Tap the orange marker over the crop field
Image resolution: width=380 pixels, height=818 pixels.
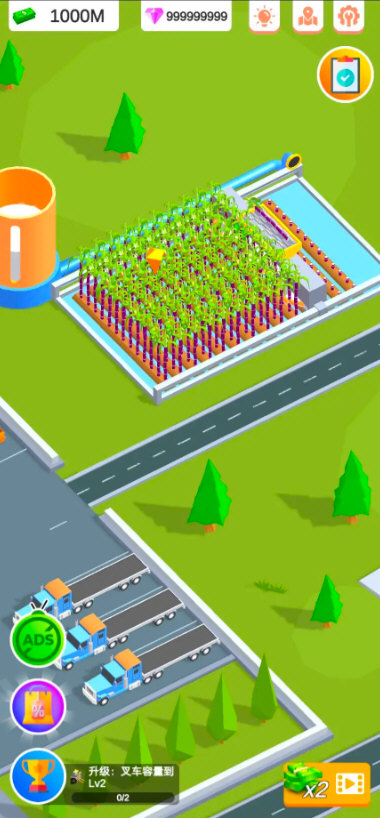point(155,260)
